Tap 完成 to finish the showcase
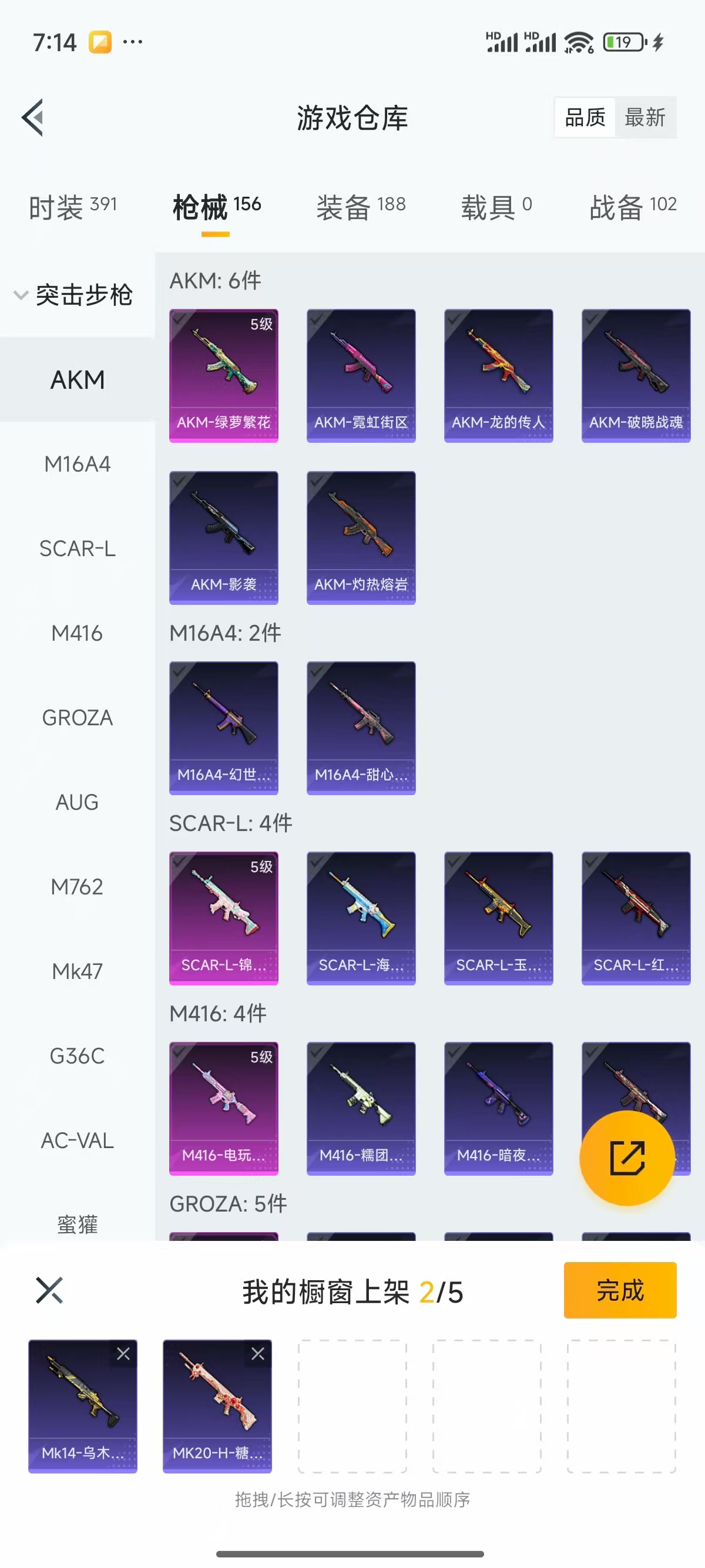705x1568 pixels. [620, 1290]
